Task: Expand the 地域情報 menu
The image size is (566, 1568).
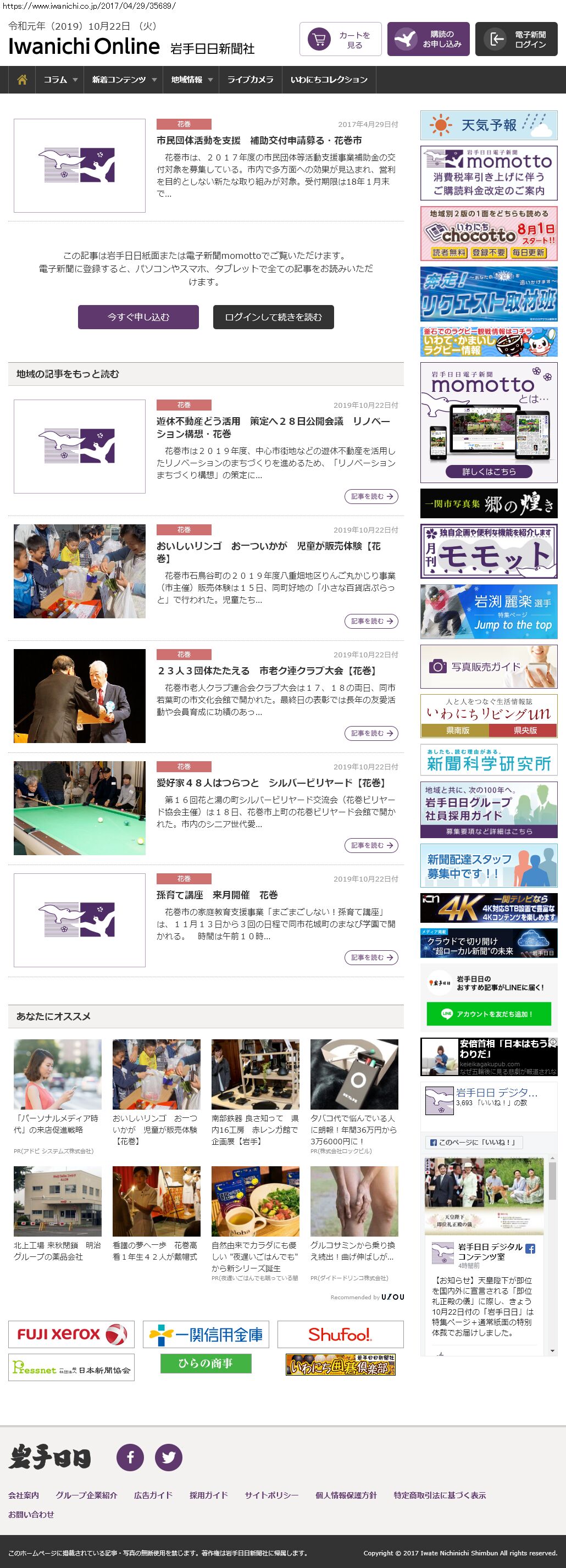Action: [191, 80]
